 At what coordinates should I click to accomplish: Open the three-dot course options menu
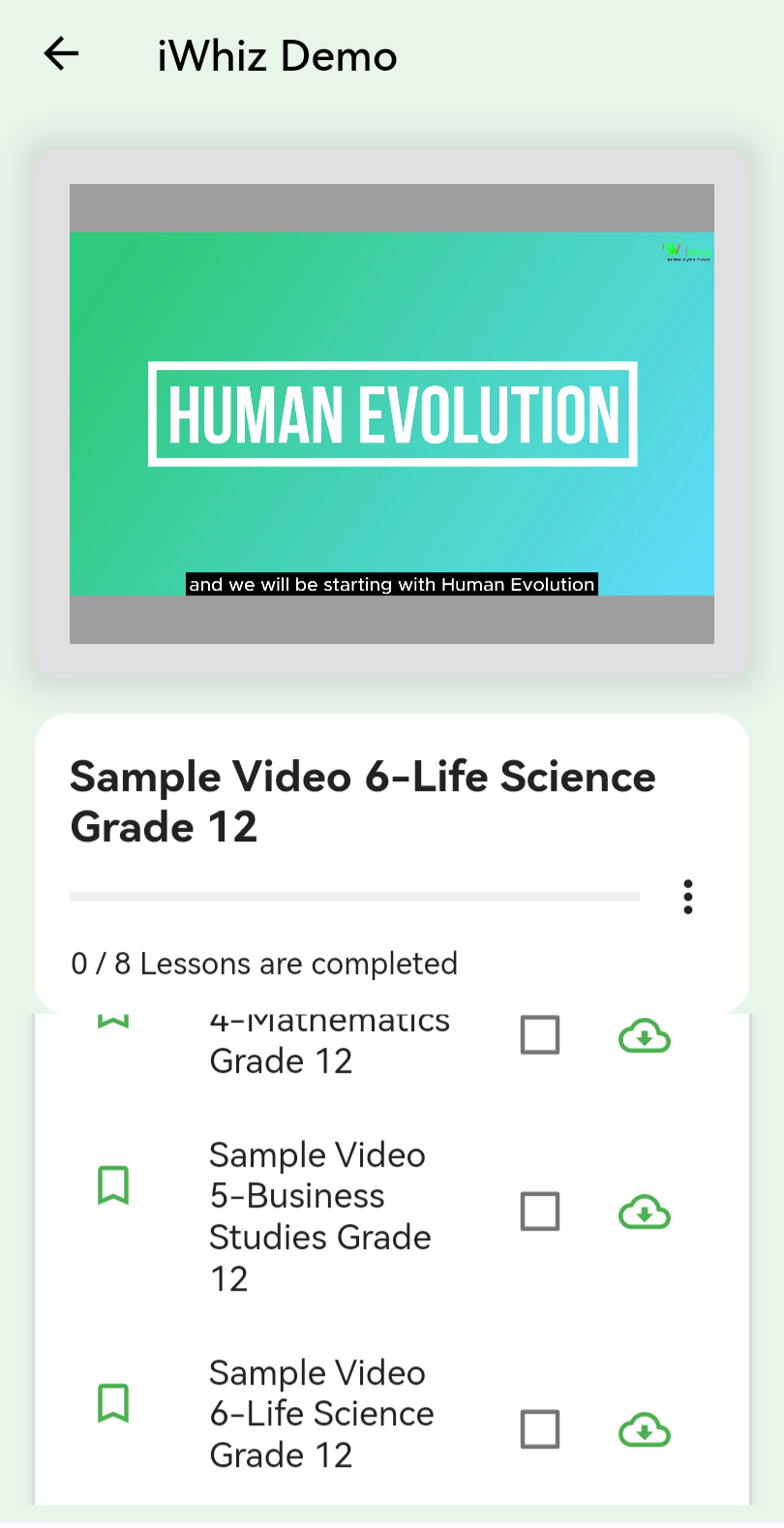coord(688,897)
